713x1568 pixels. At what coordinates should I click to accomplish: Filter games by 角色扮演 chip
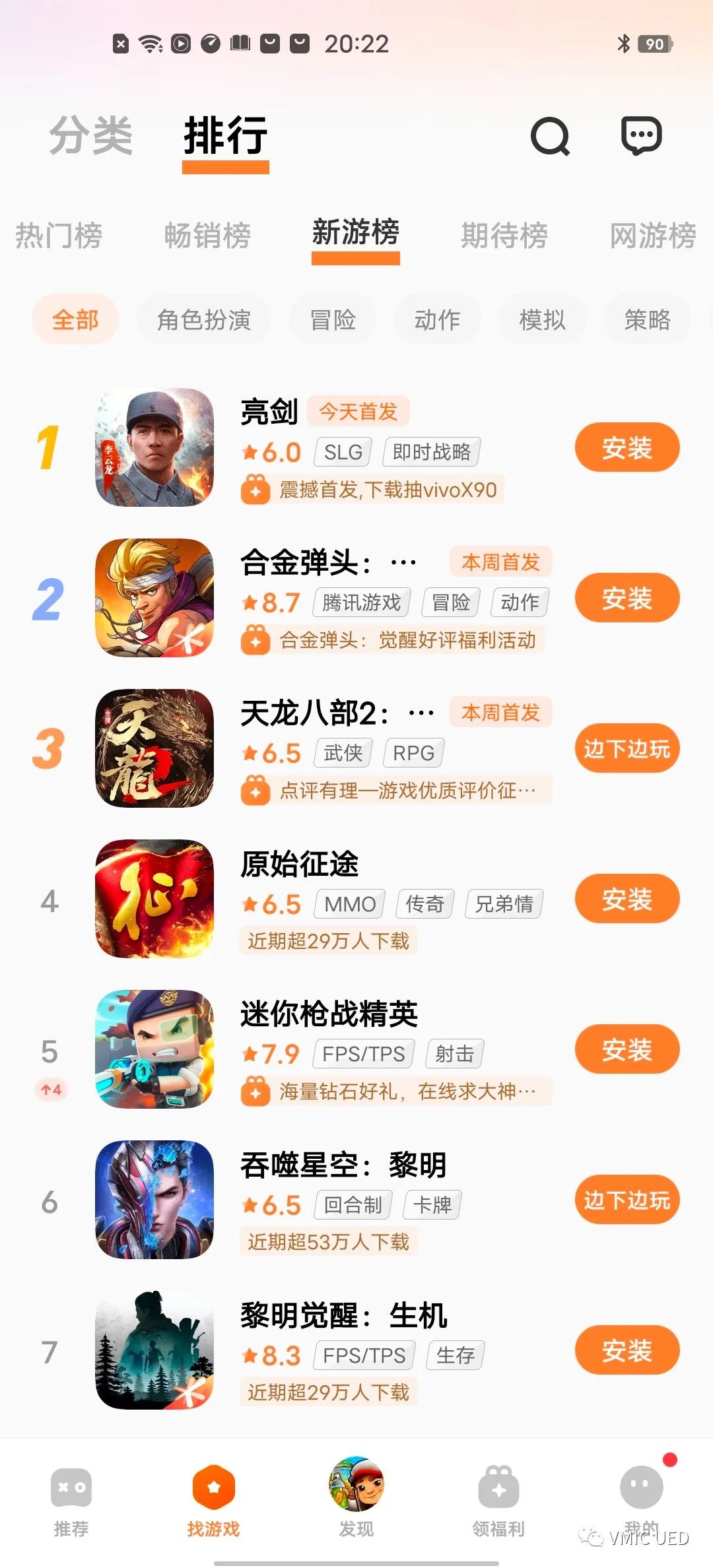203,320
